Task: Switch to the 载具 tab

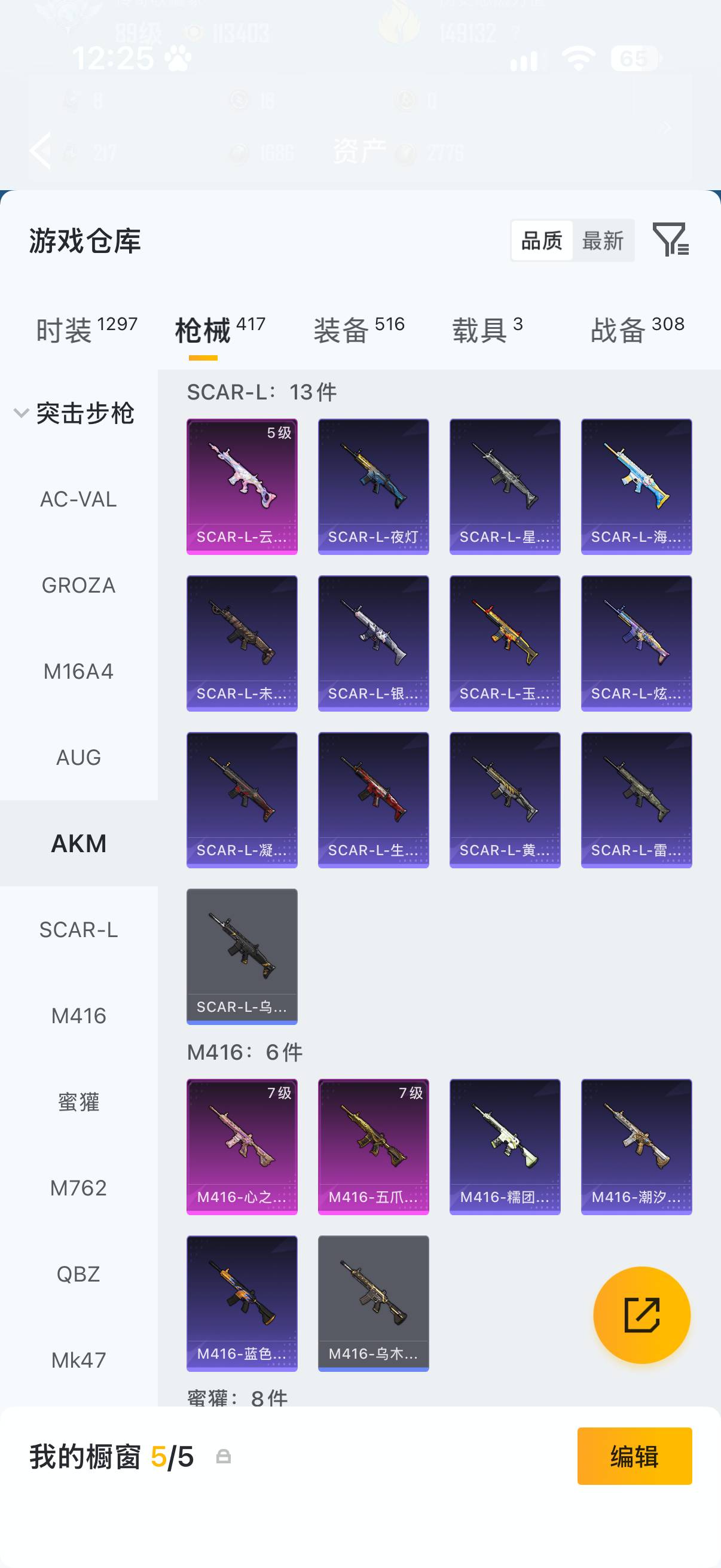Action: tap(487, 330)
